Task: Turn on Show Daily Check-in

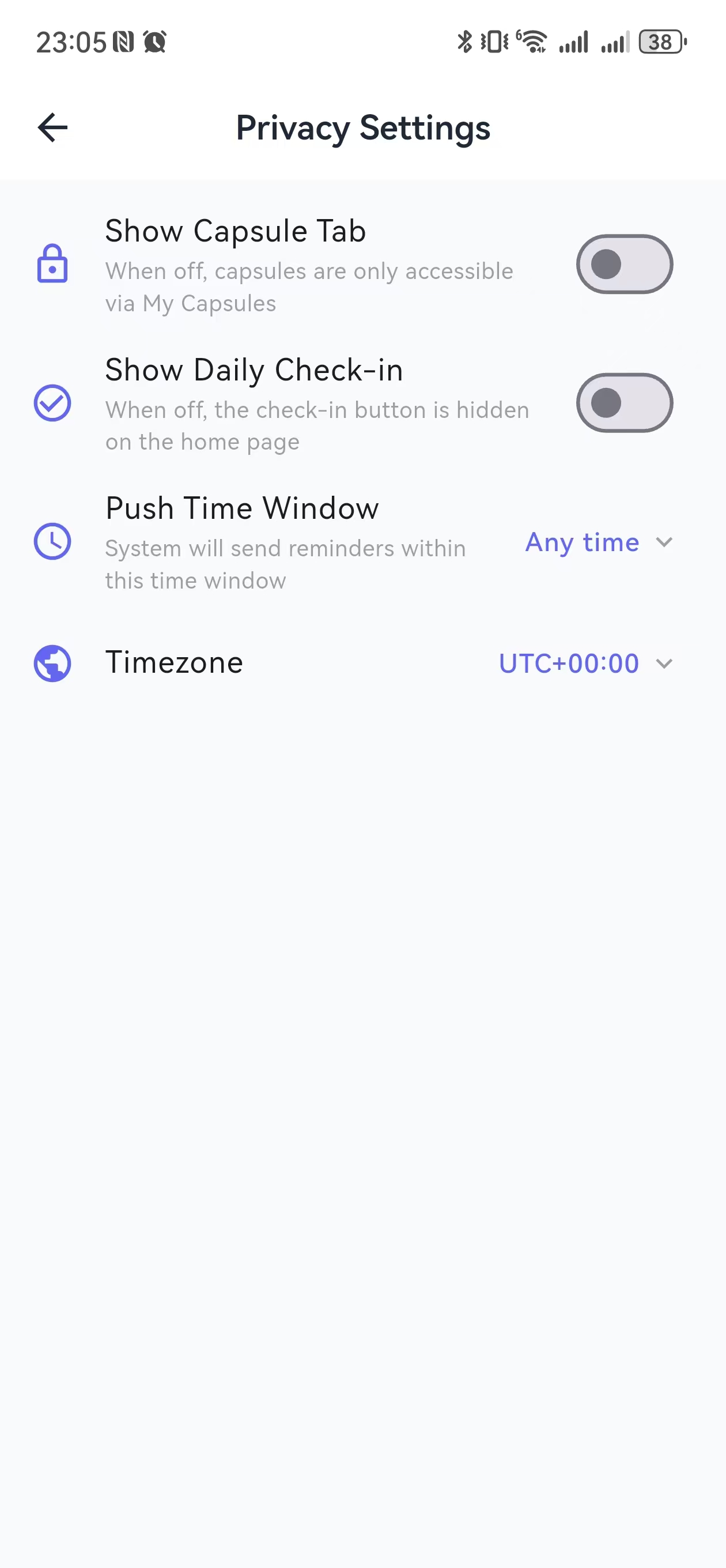Action: coord(624,403)
